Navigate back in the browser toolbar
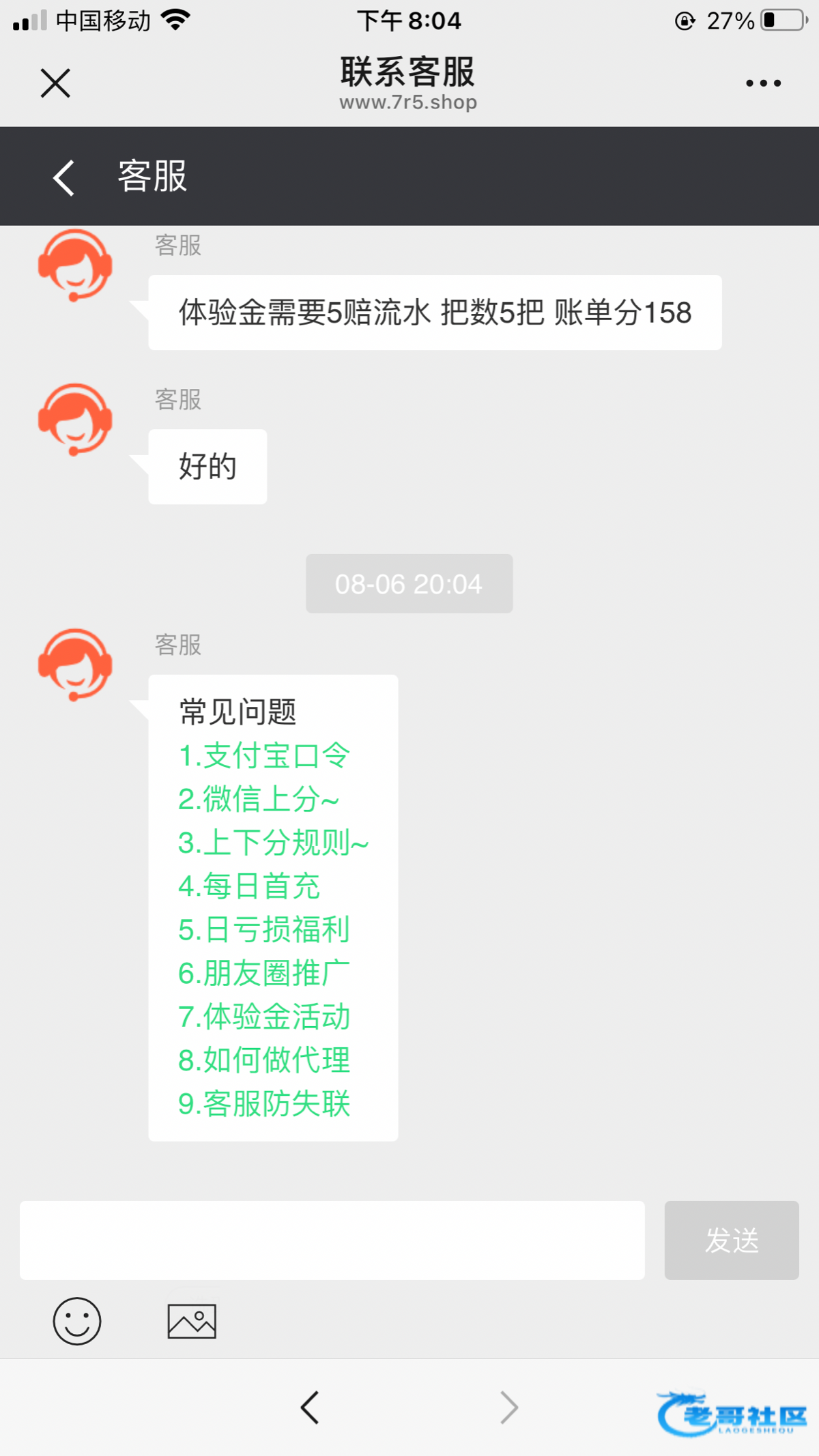The width and height of the screenshot is (819, 1456). (310, 1407)
